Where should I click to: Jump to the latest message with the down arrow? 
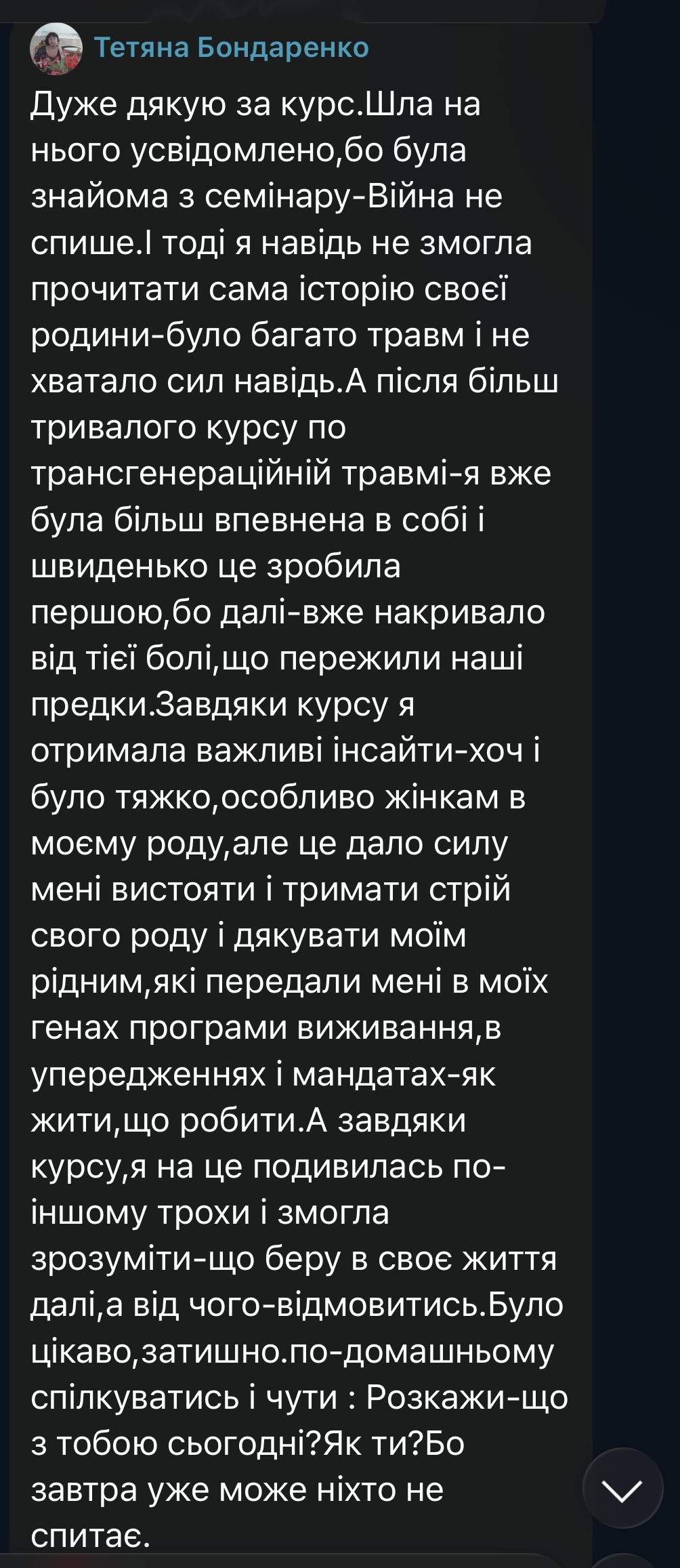pyautogui.click(x=622, y=1487)
